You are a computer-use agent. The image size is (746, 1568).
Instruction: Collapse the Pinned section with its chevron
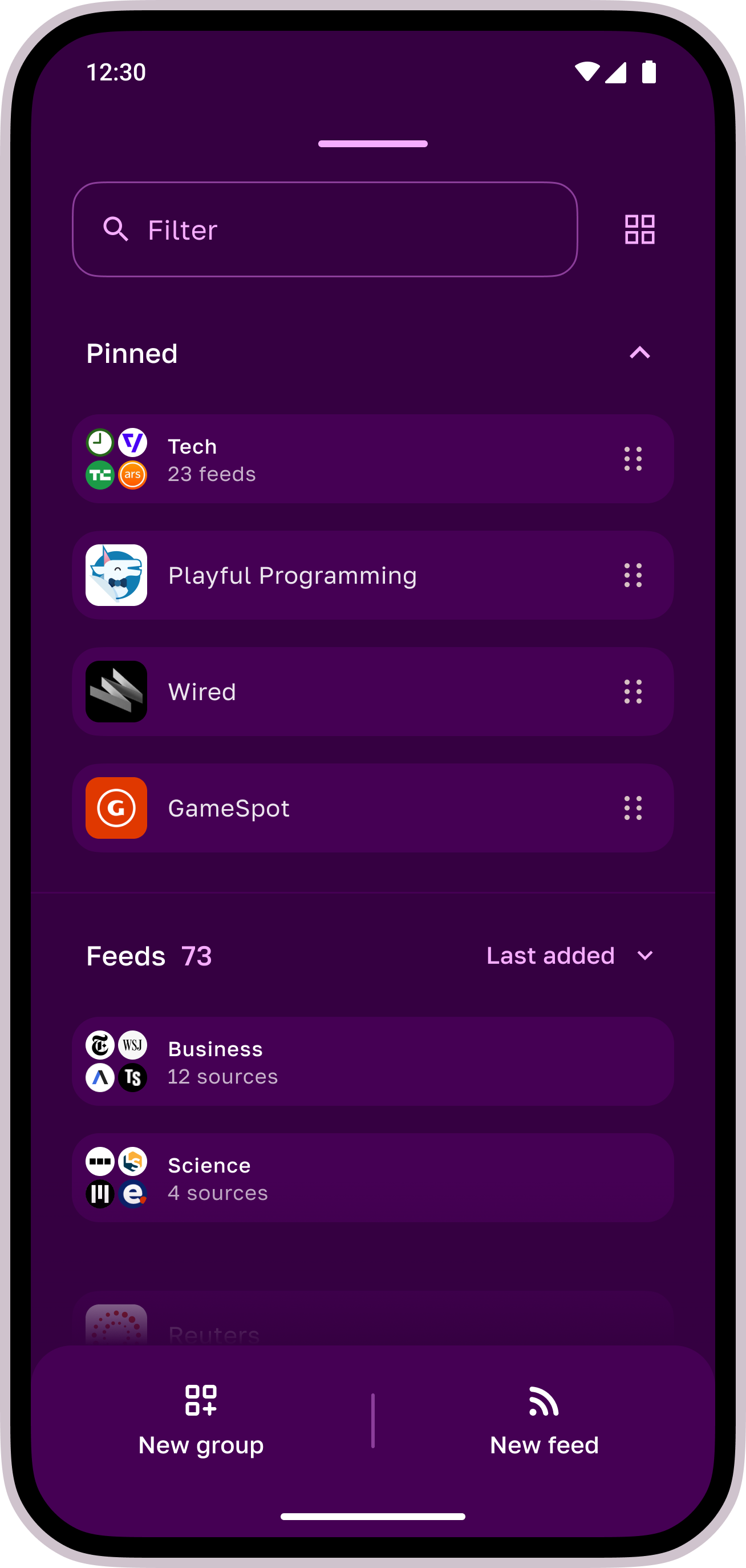pos(639,353)
